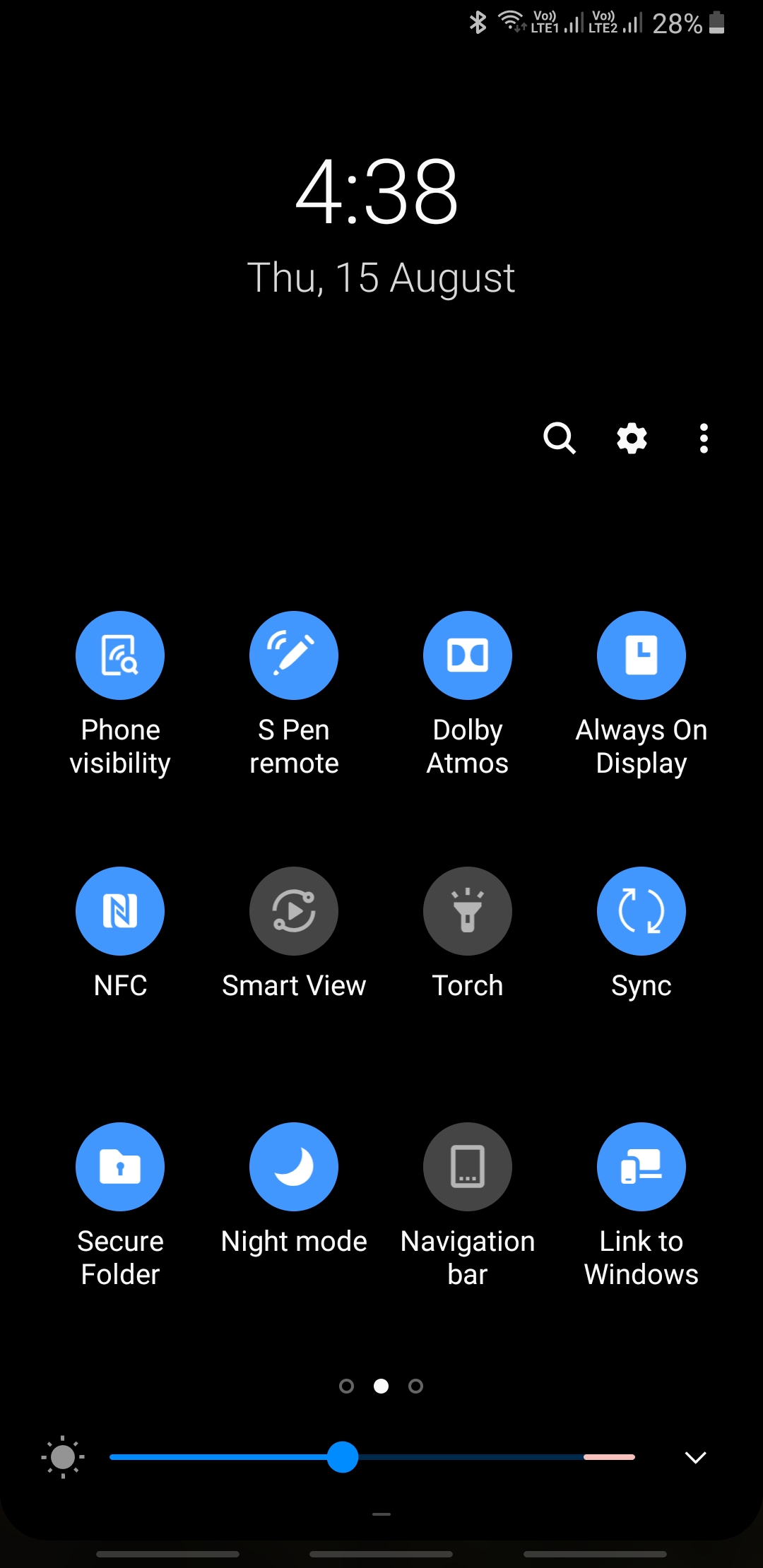This screenshot has height=1568, width=763.
Task: Disable Sync
Action: tap(641, 911)
